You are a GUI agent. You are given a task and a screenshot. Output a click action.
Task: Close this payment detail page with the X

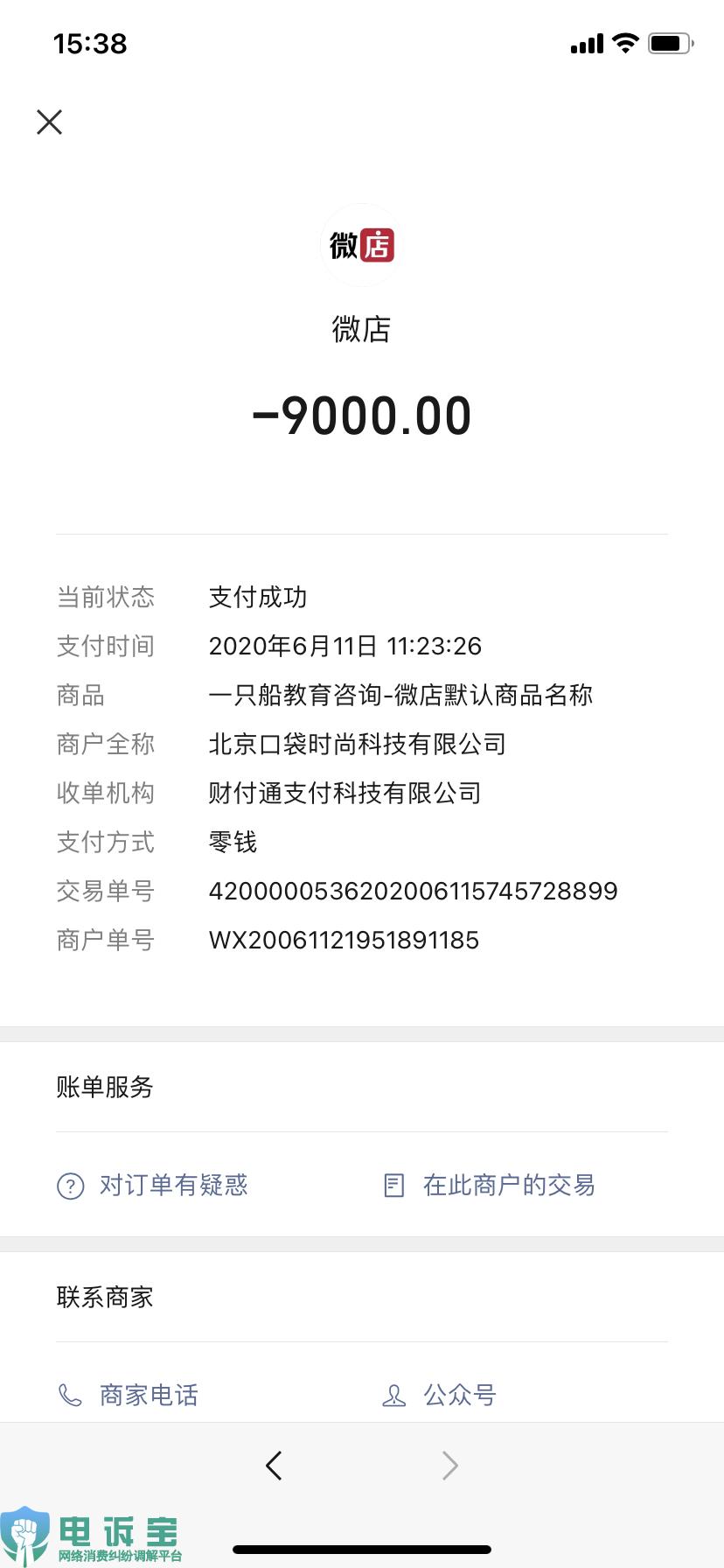tap(50, 122)
